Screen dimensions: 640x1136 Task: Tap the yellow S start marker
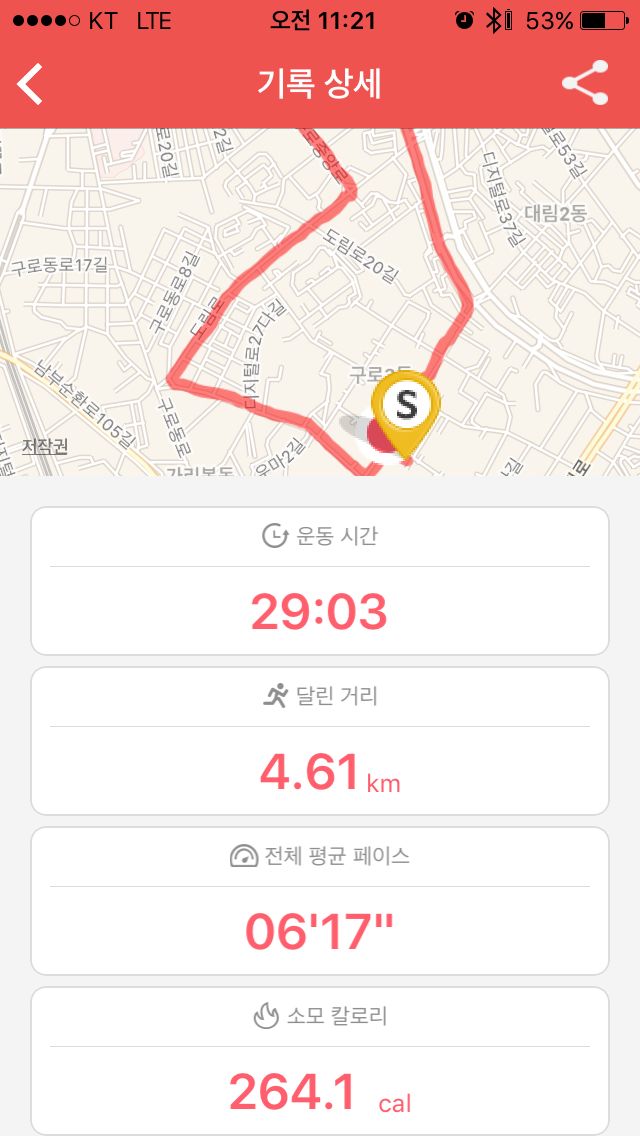(406, 414)
